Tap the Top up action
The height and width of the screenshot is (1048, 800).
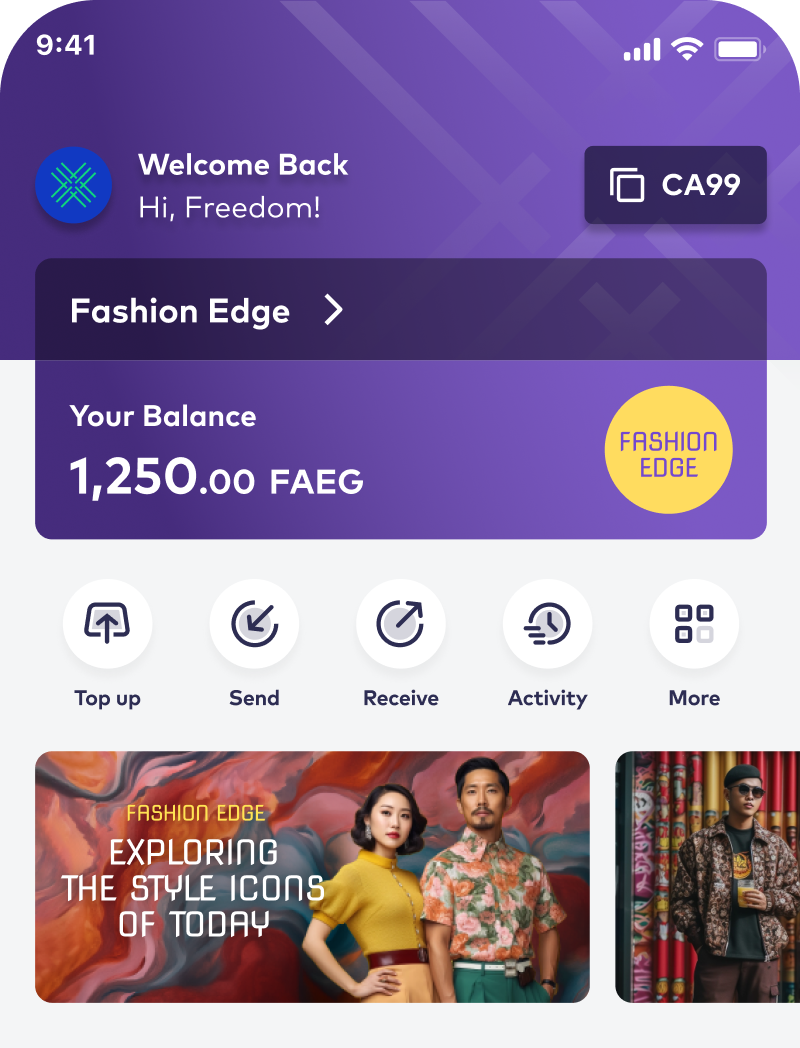(x=107, y=624)
